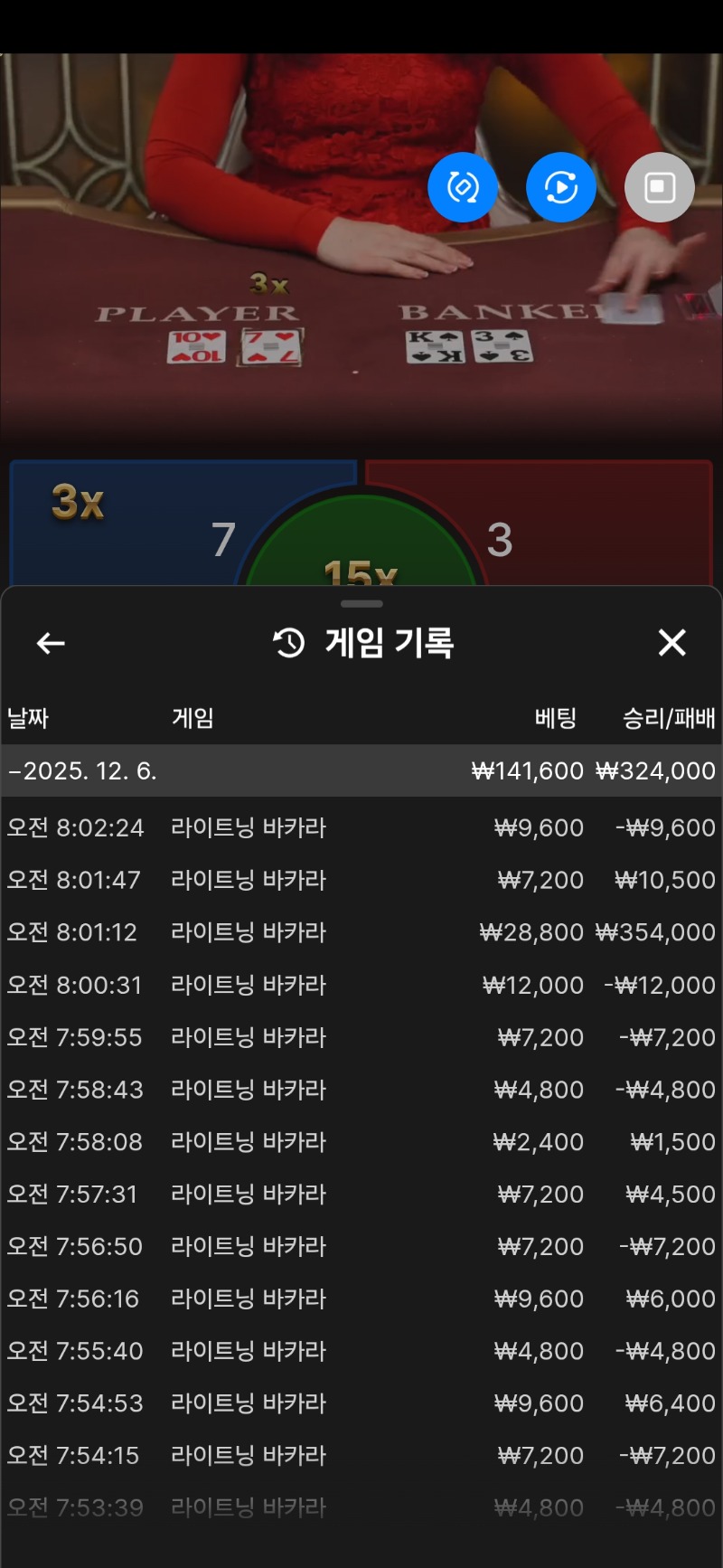Select the 7:54:15 history row

tap(361, 1456)
